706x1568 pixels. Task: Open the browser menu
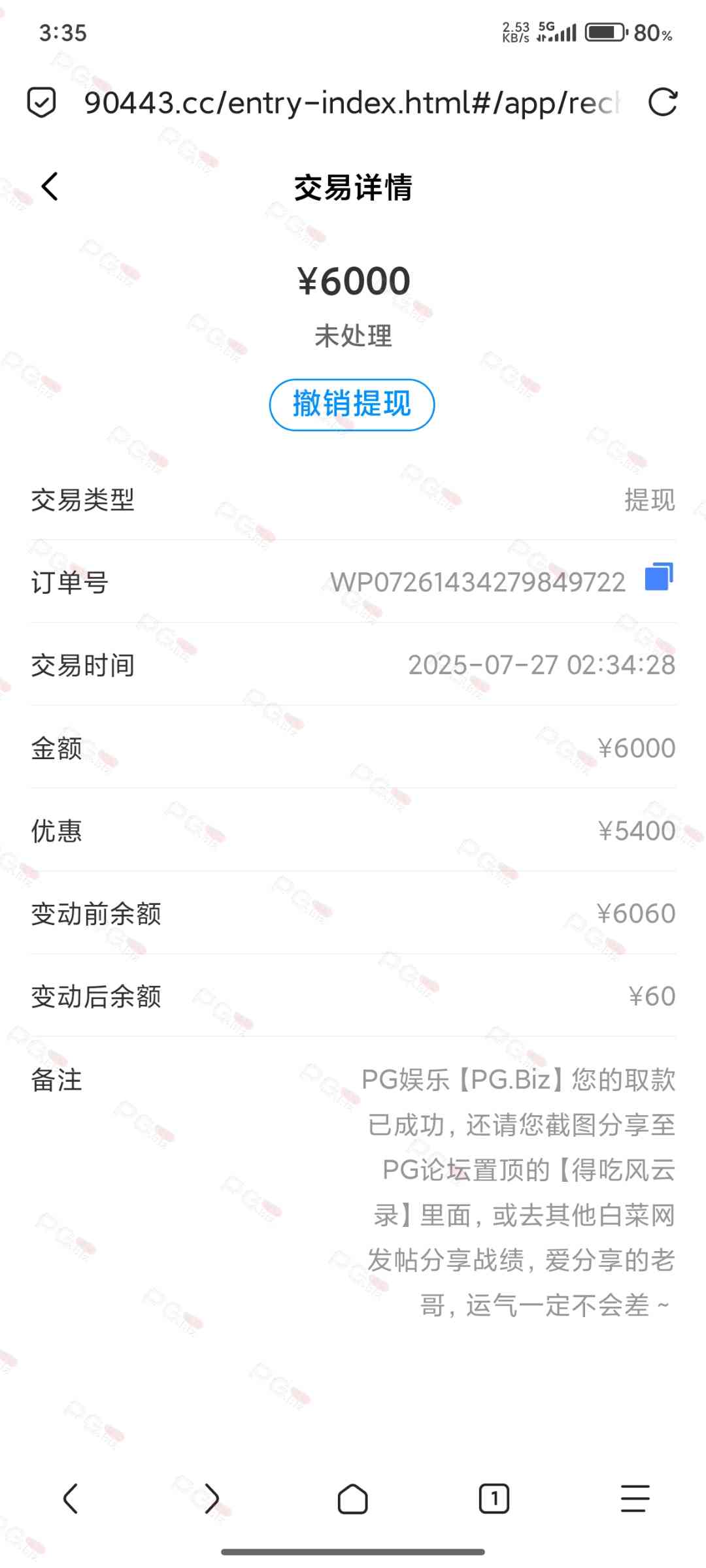pyautogui.click(x=635, y=1498)
